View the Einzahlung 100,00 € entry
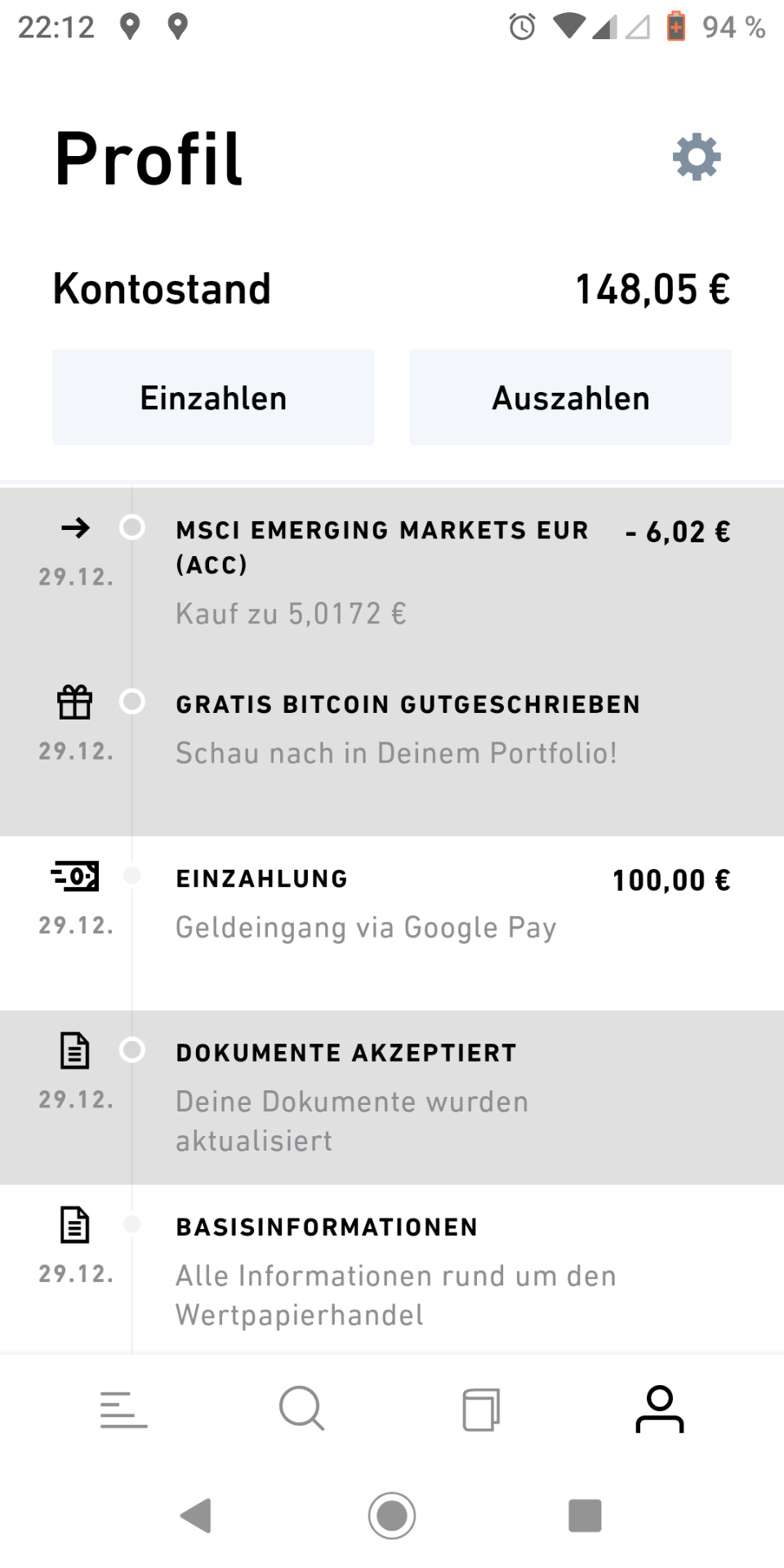The image size is (784, 1568). click(x=392, y=923)
